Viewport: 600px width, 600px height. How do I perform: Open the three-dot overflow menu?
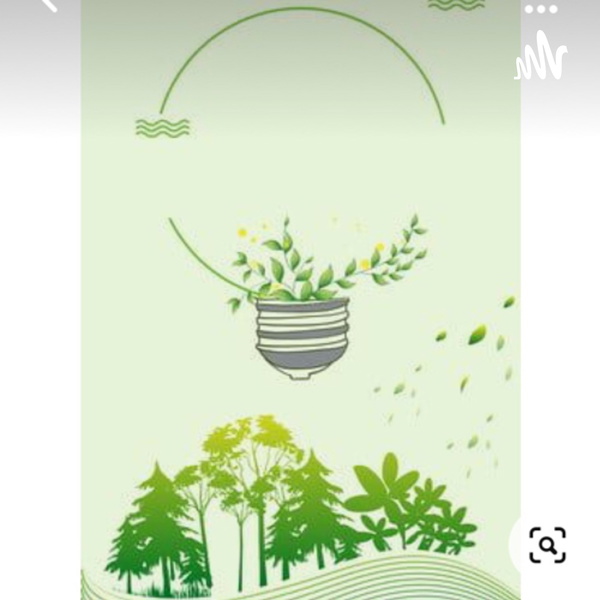click(541, 9)
